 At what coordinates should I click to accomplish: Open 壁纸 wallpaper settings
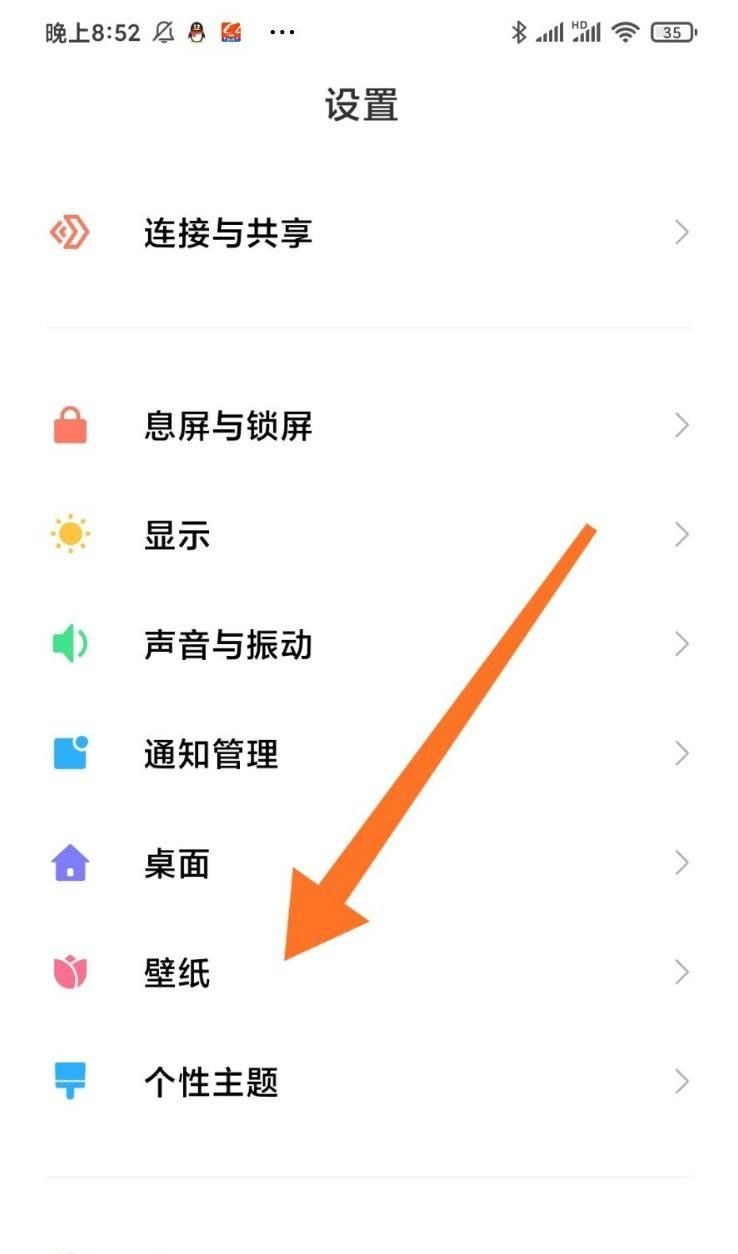pyautogui.click(x=177, y=972)
